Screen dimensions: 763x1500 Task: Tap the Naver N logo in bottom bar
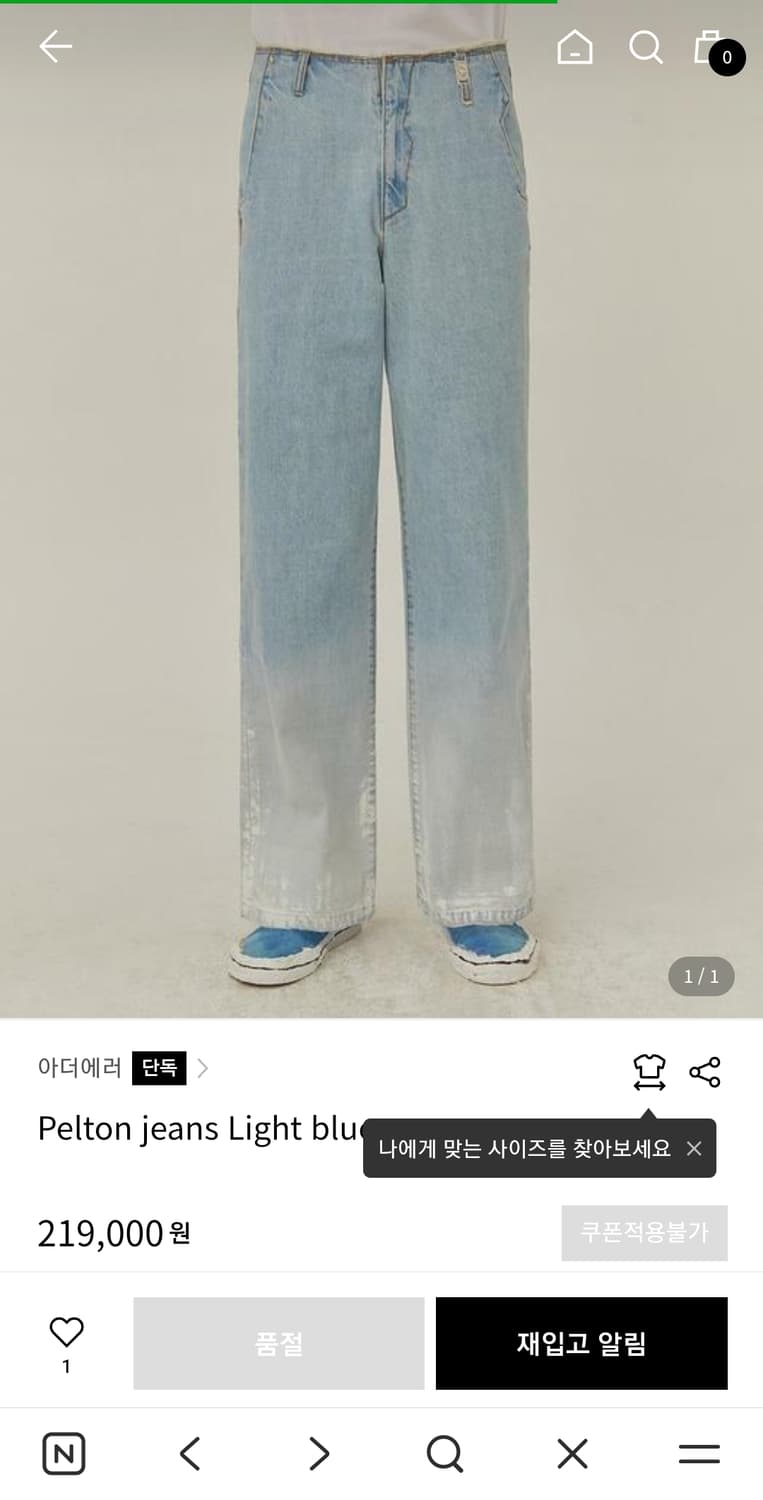pos(63,1453)
